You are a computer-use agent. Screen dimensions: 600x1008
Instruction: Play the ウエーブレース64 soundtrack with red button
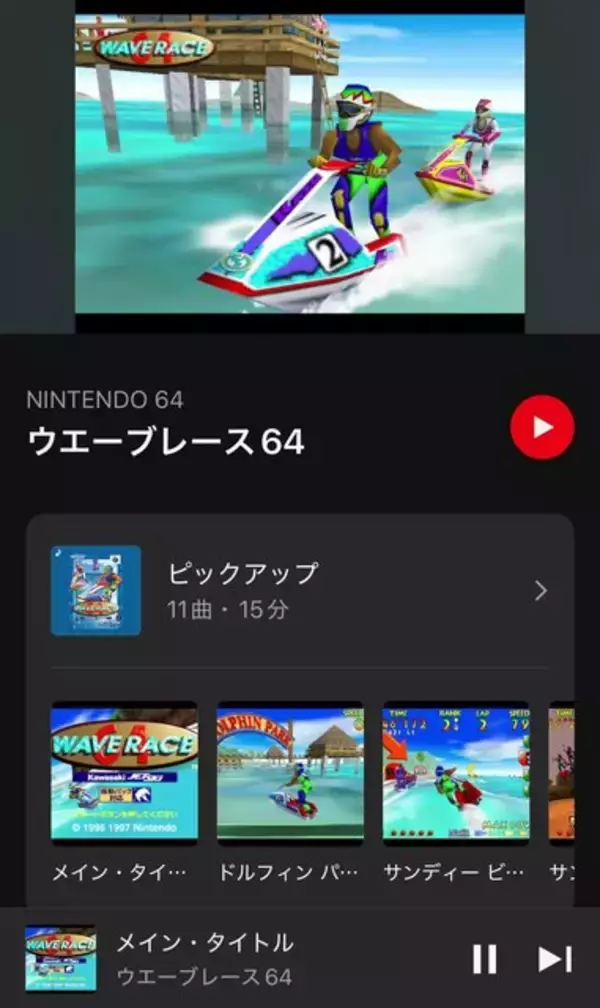coord(542,427)
